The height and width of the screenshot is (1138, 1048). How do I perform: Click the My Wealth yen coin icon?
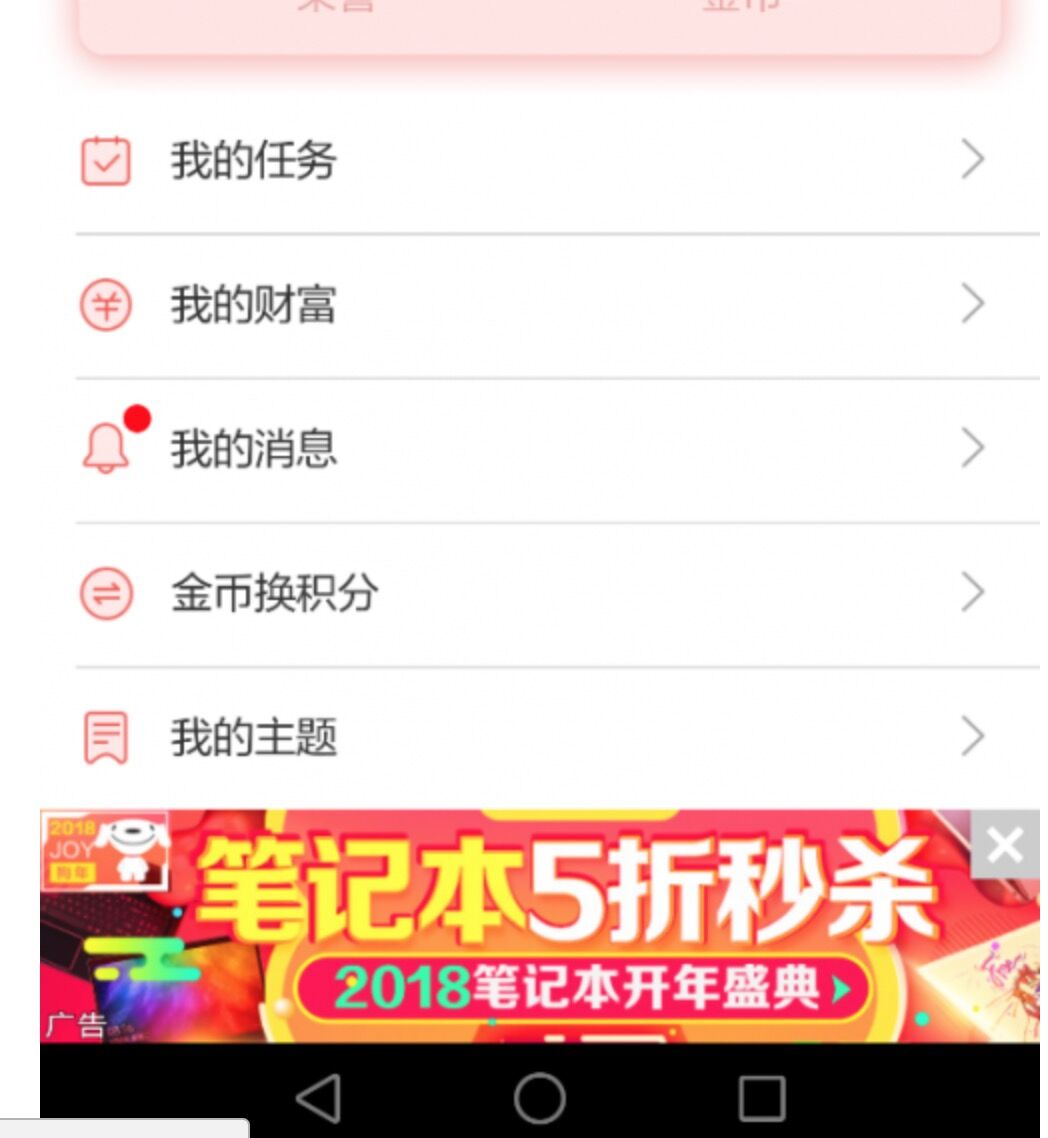tap(106, 303)
